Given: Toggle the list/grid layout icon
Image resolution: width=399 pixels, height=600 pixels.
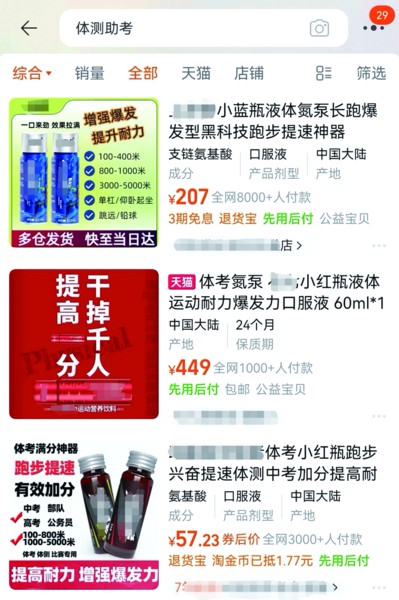Looking at the screenshot, I should coord(324,73).
